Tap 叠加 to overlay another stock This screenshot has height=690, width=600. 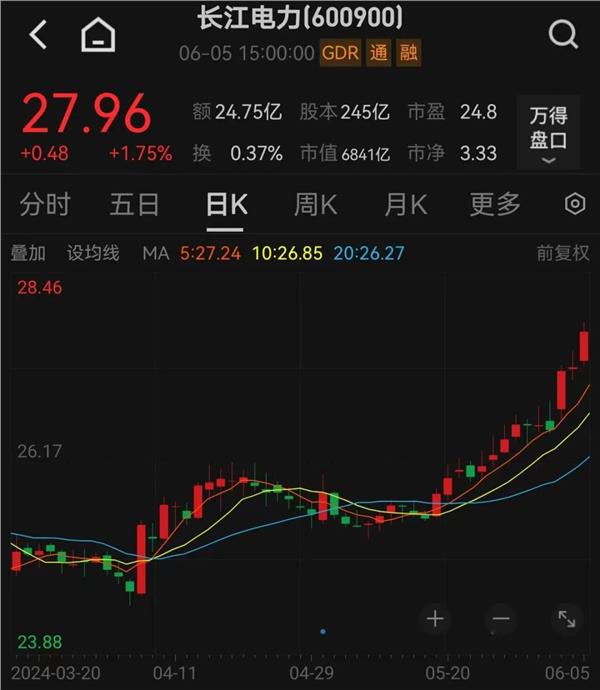point(28,253)
